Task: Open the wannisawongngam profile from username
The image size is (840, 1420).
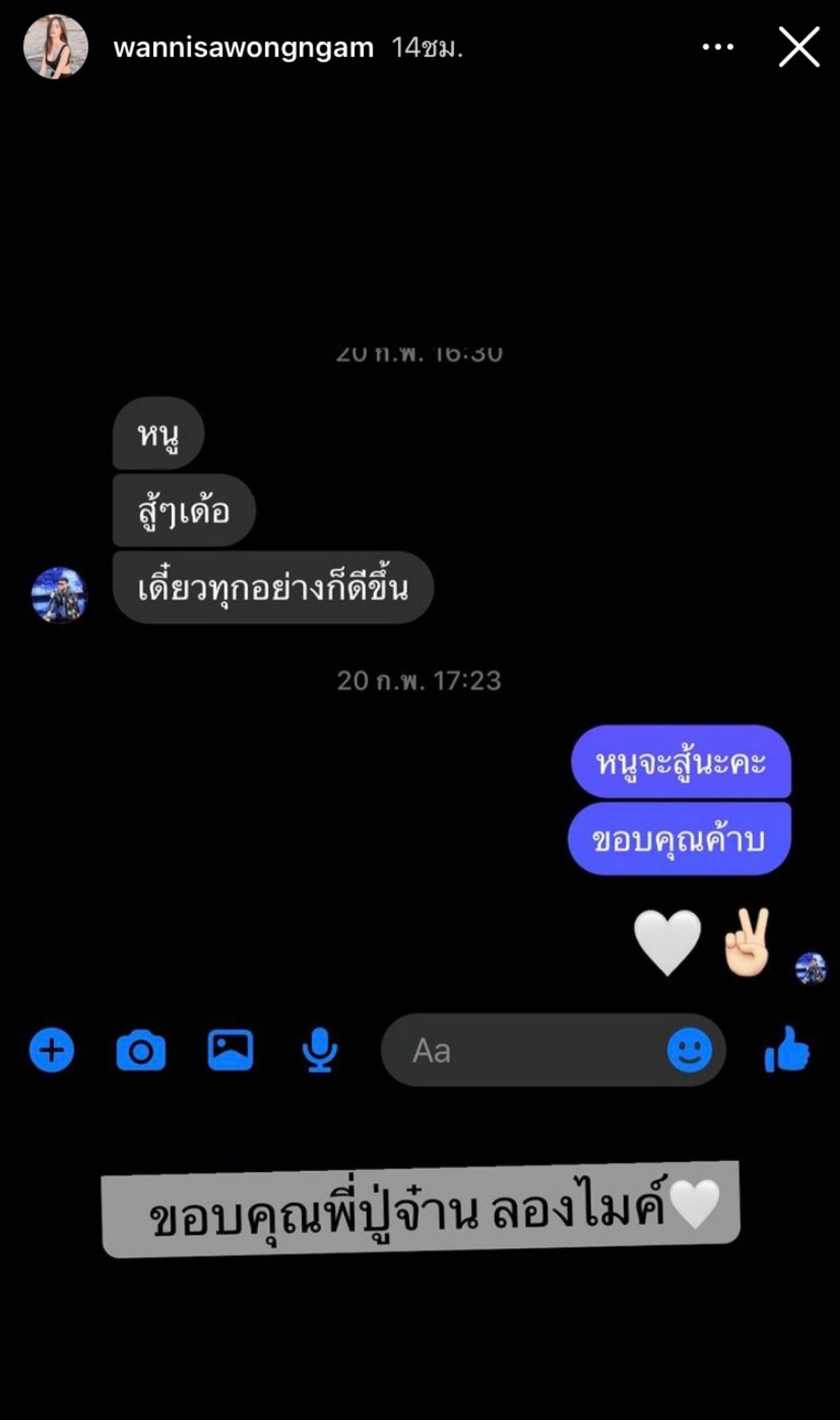Action: coord(243,48)
